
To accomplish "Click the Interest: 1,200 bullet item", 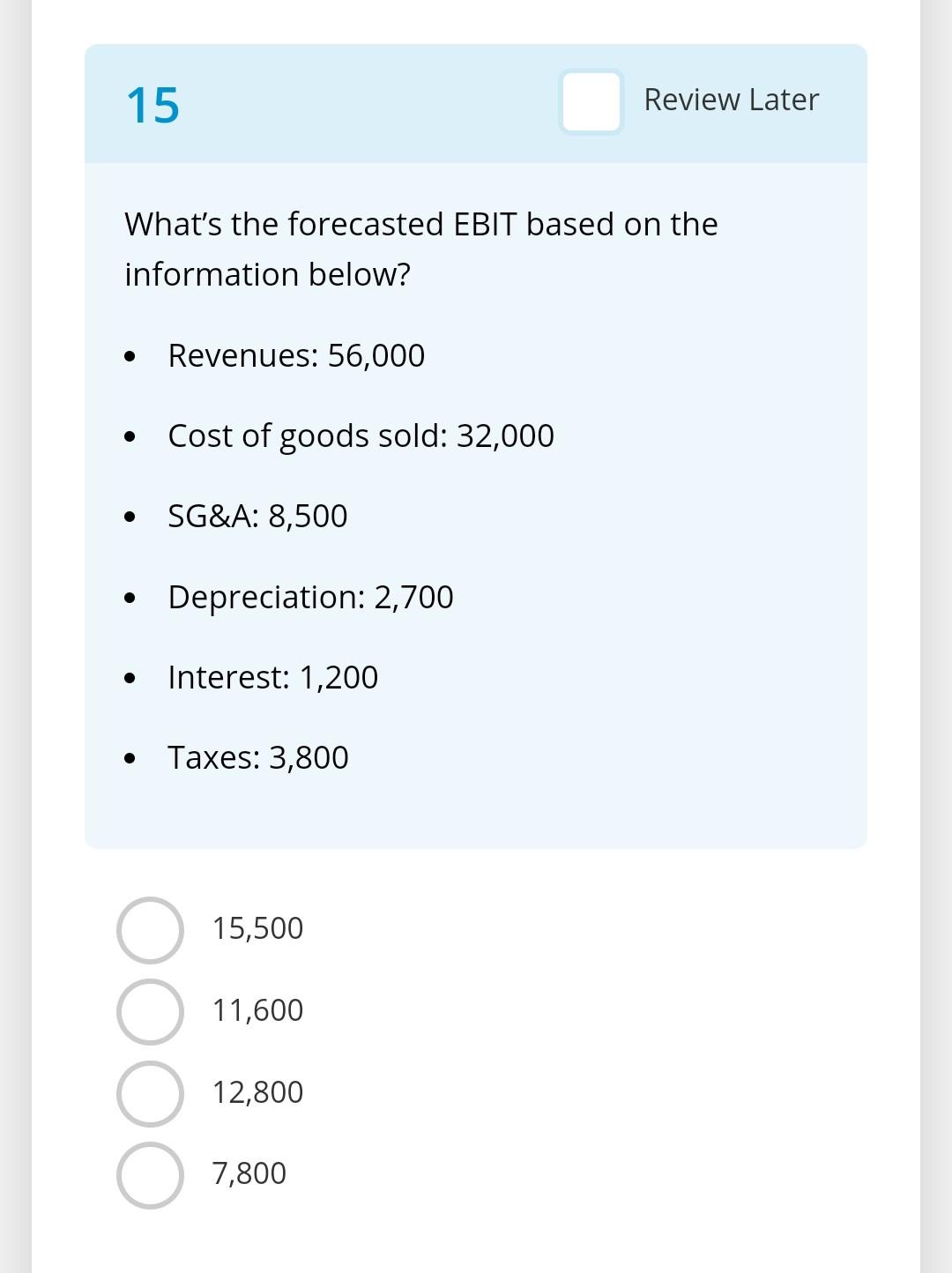I will tap(273, 678).
